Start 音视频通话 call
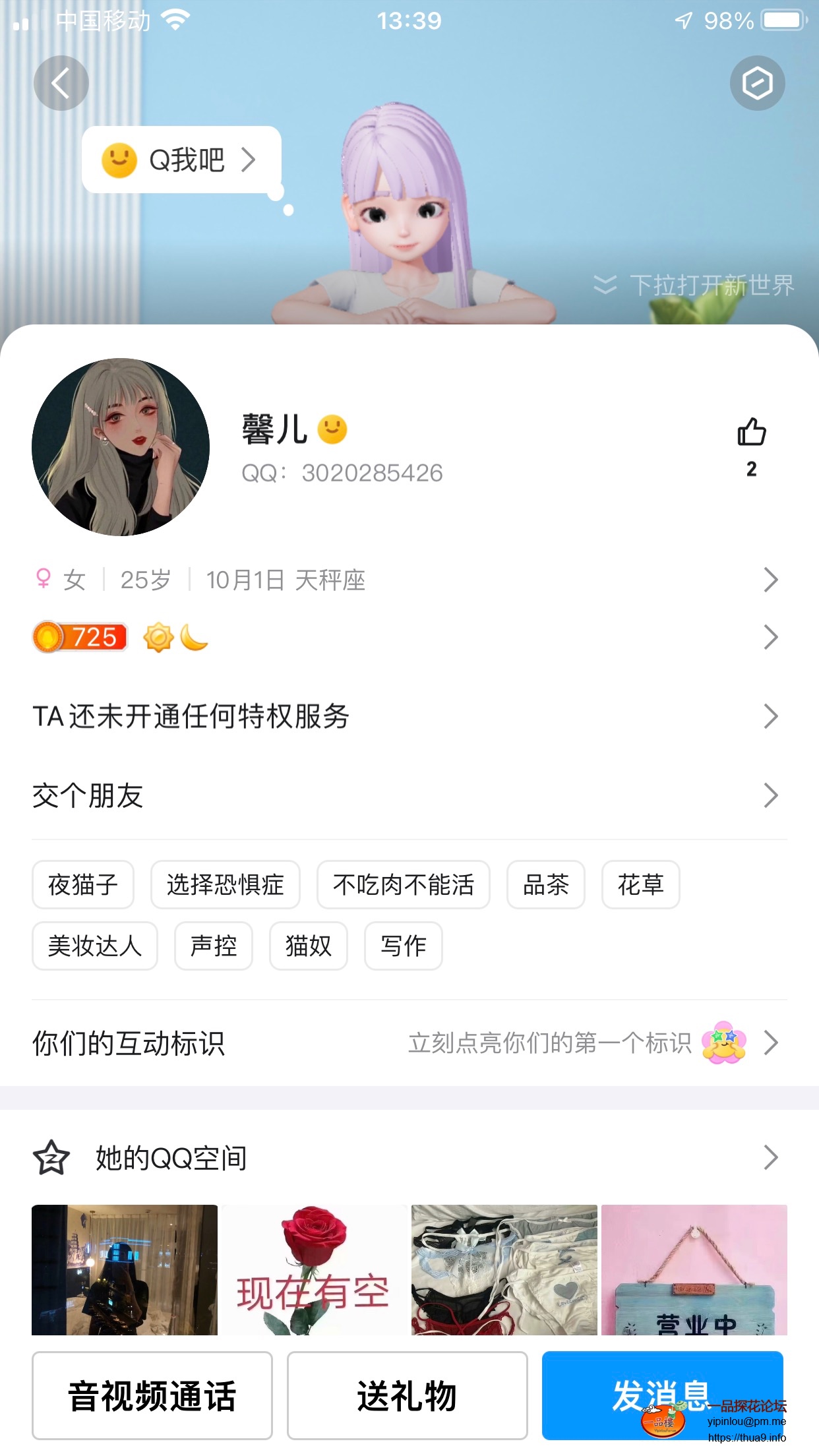819x1456 pixels. click(152, 1395)
